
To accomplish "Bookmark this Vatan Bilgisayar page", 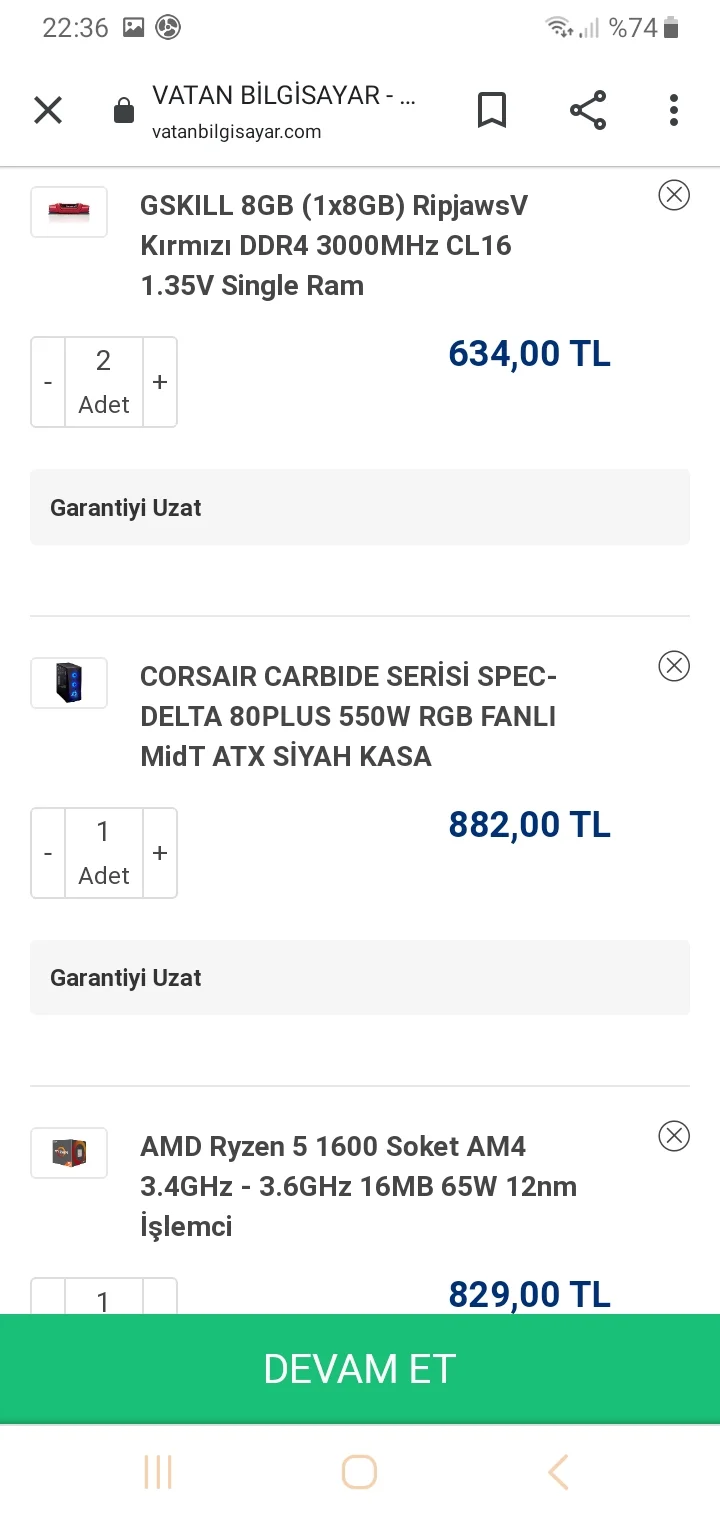I will point(491,110).
